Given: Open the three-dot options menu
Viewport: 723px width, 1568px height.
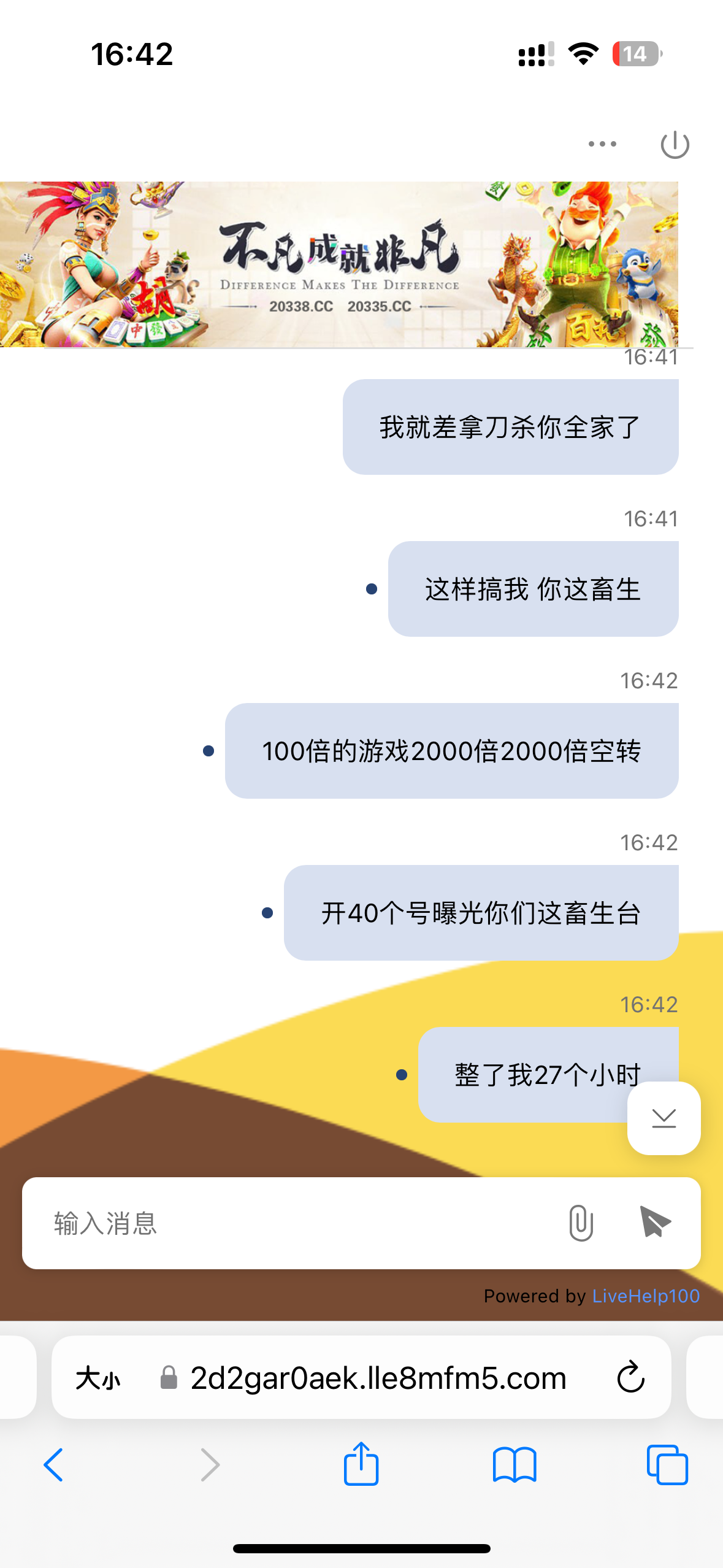Looking at the screenshot, I should pyautogui.click(x=602, y=144).
